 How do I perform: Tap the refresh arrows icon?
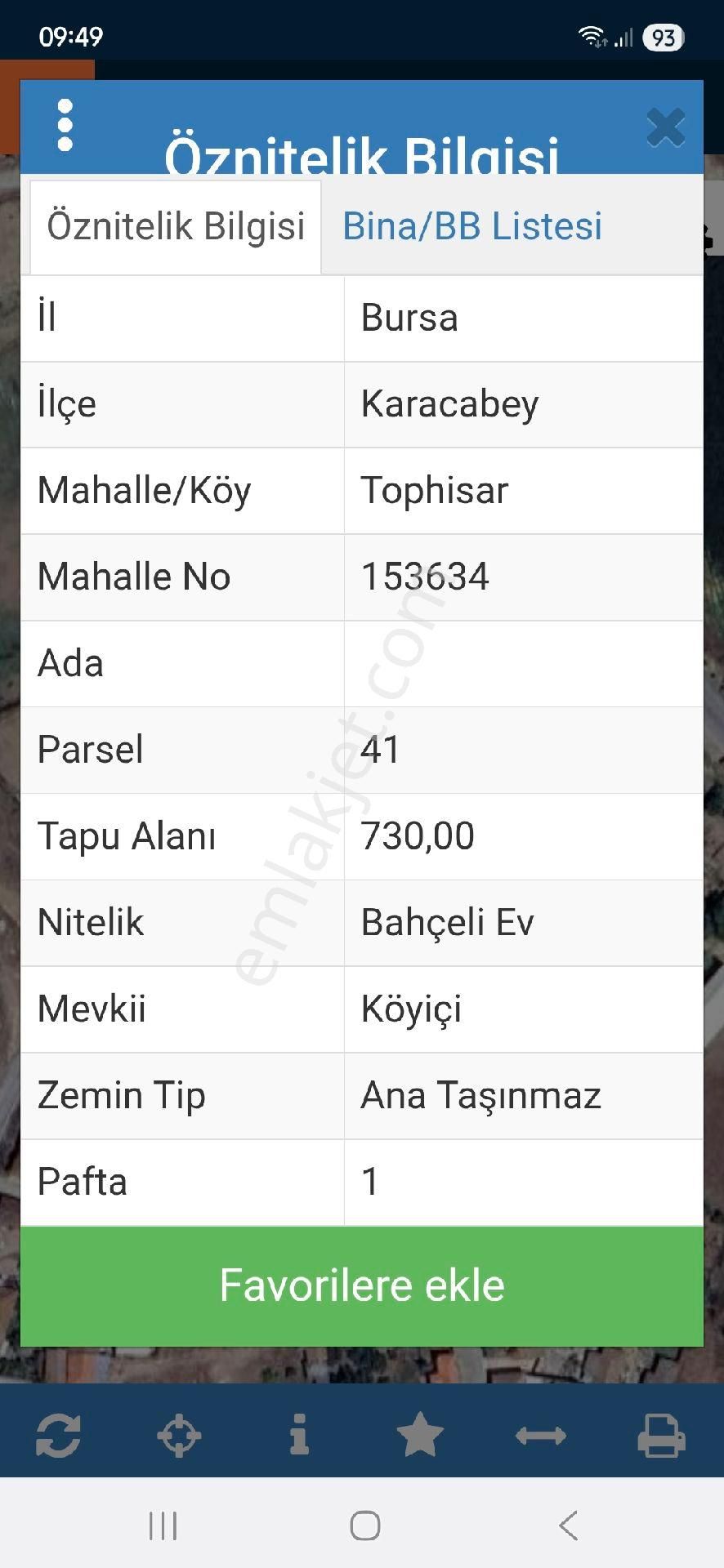coord(58,1436)
